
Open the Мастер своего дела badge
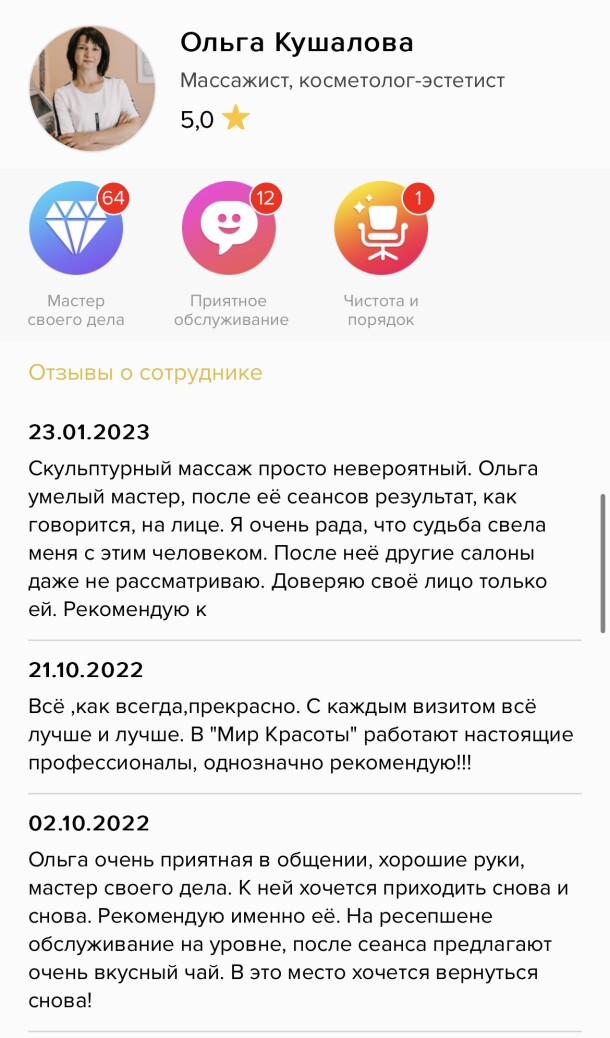[76, 228]
